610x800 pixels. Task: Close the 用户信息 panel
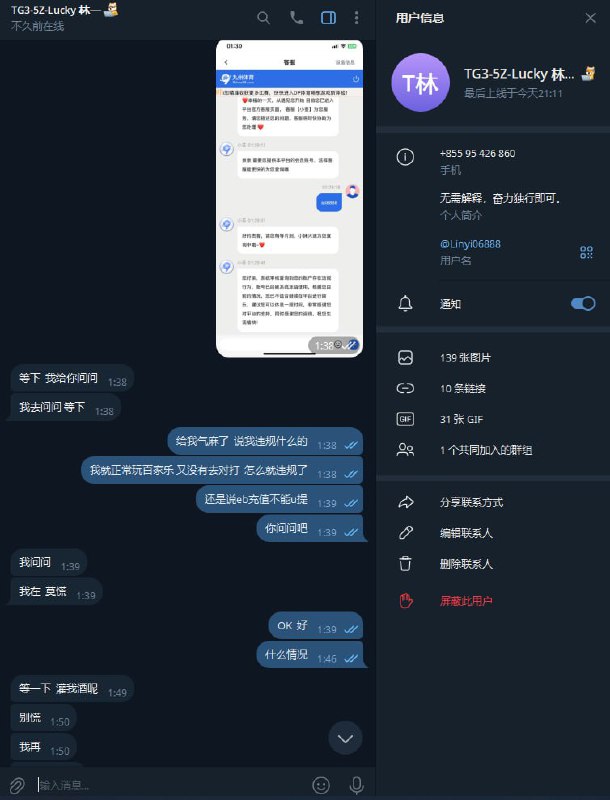click(588, 18)
